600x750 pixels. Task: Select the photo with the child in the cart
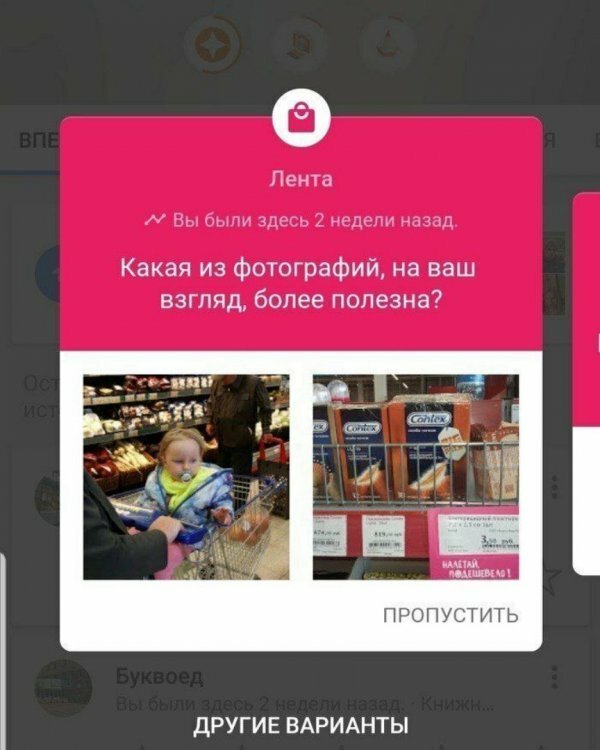point(186,477)
